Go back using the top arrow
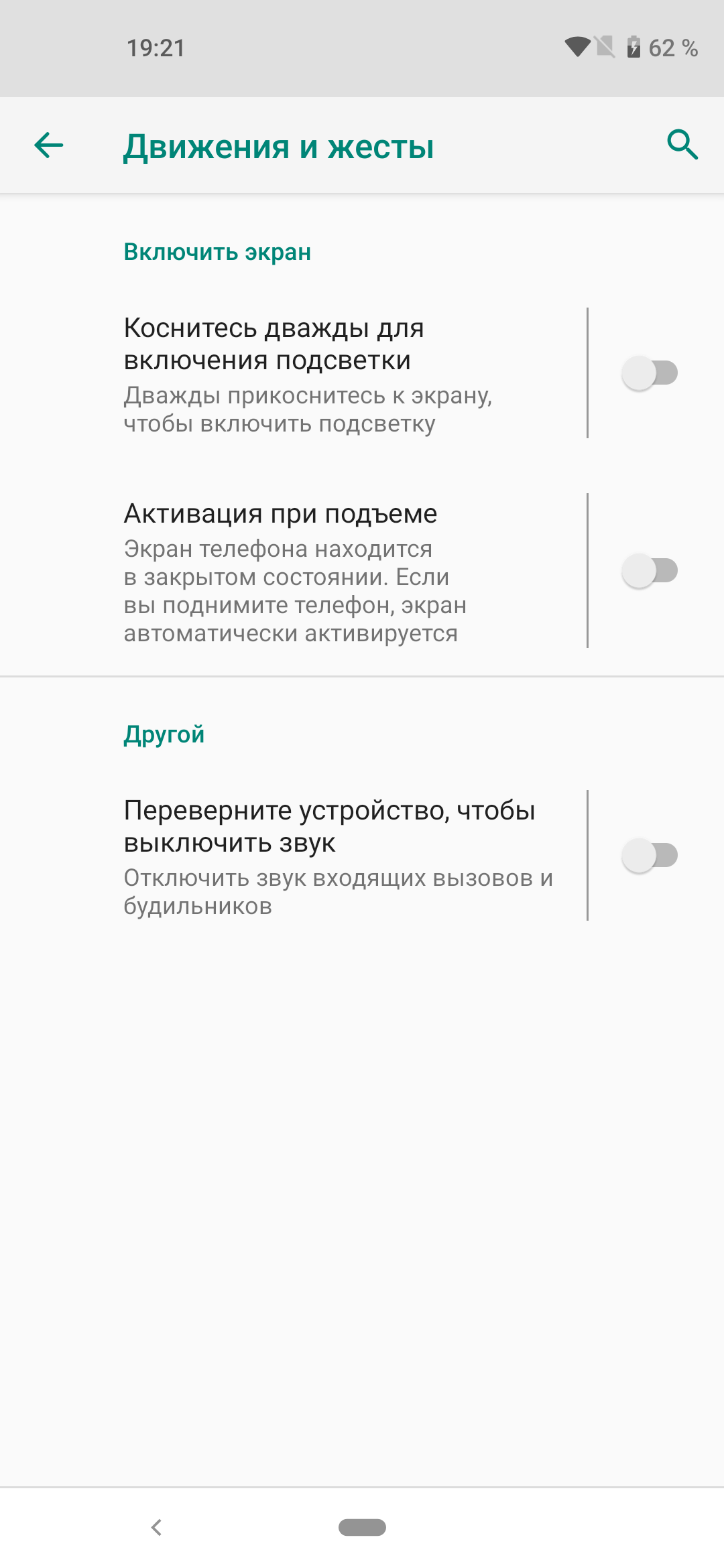The height and width of the screenshot is (1568, 724). coord(49,145)
